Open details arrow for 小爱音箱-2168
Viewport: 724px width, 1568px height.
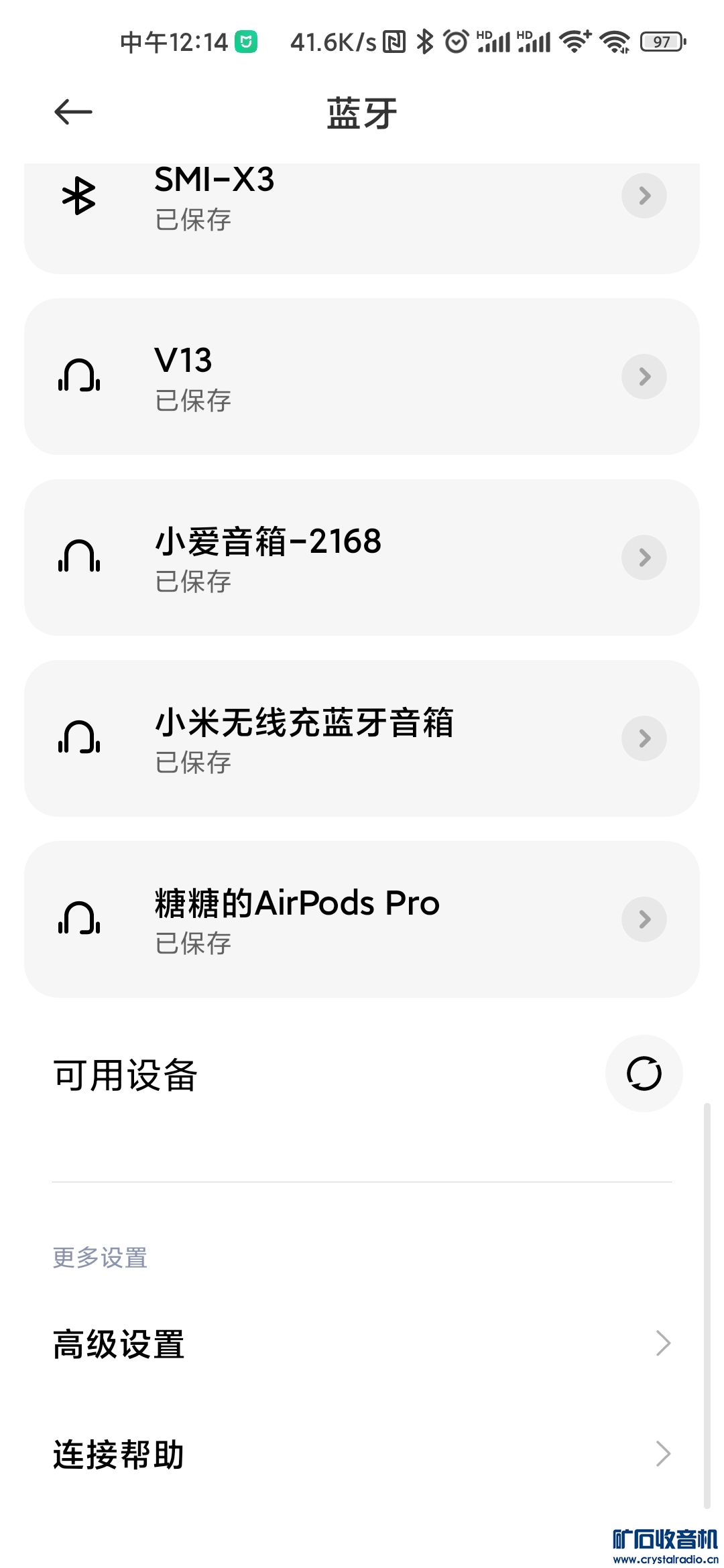(644, 558)
